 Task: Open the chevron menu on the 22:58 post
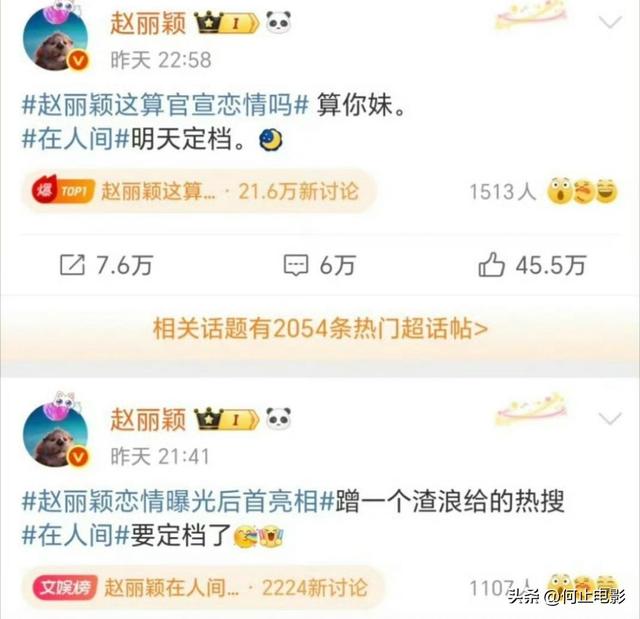tap(609, 22)
